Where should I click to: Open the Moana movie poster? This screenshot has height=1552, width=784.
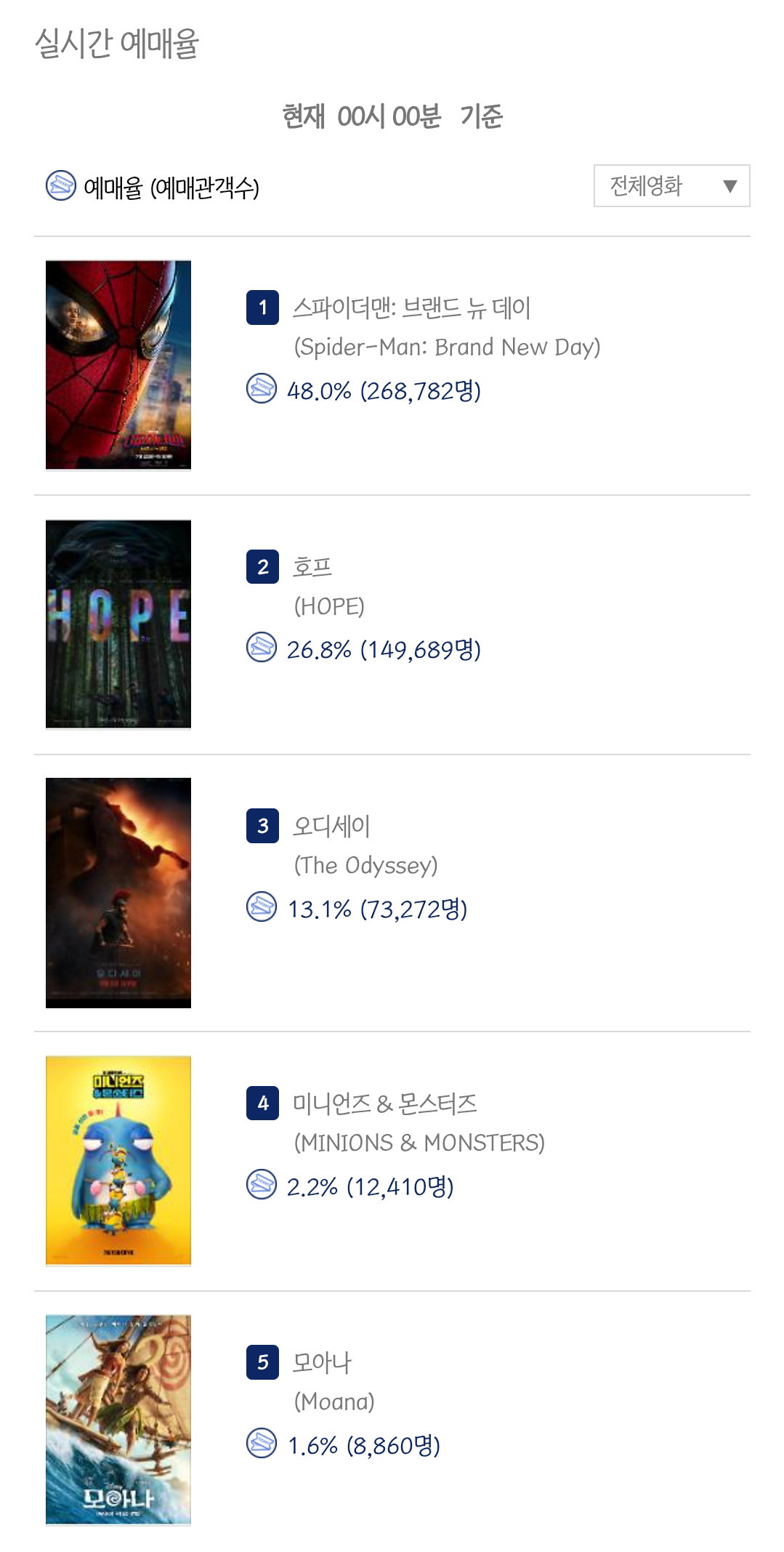tap(118, 1420)
